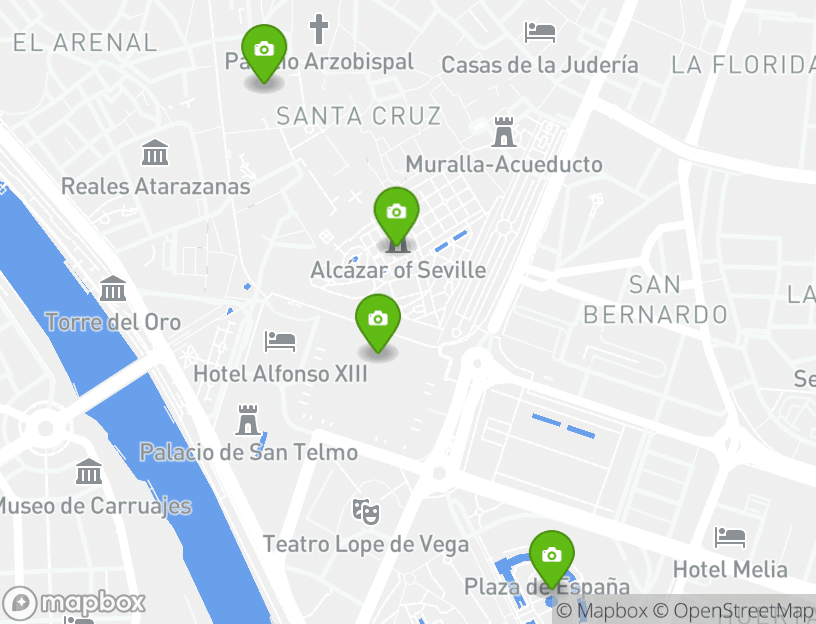Viewport: 816px width, 624px height.
Task: Select the camera marker on Alcázar of Seville
Action: (396, 213)
